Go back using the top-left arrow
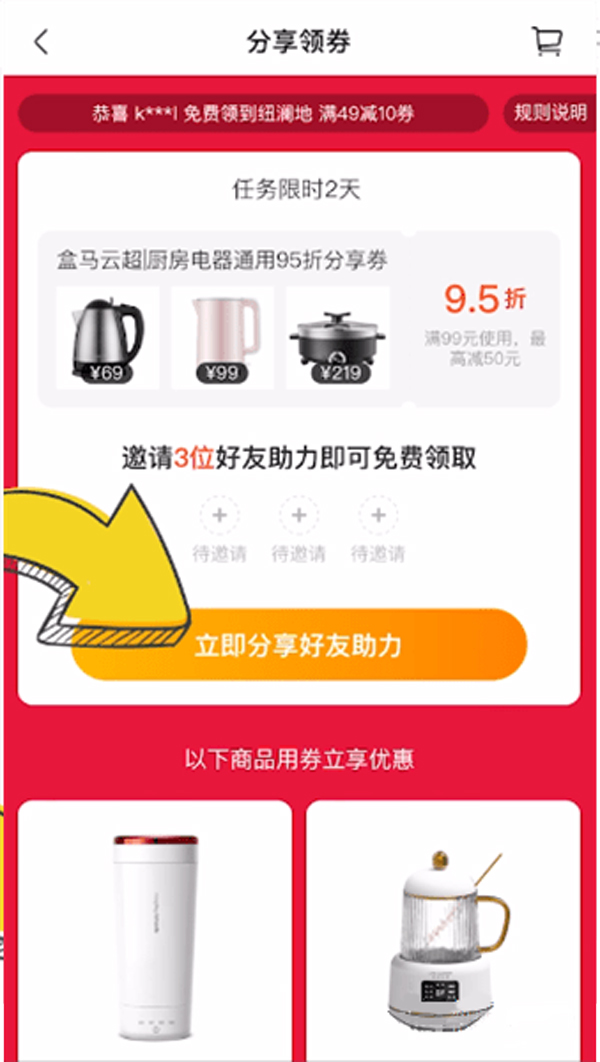 click(41, 43)
